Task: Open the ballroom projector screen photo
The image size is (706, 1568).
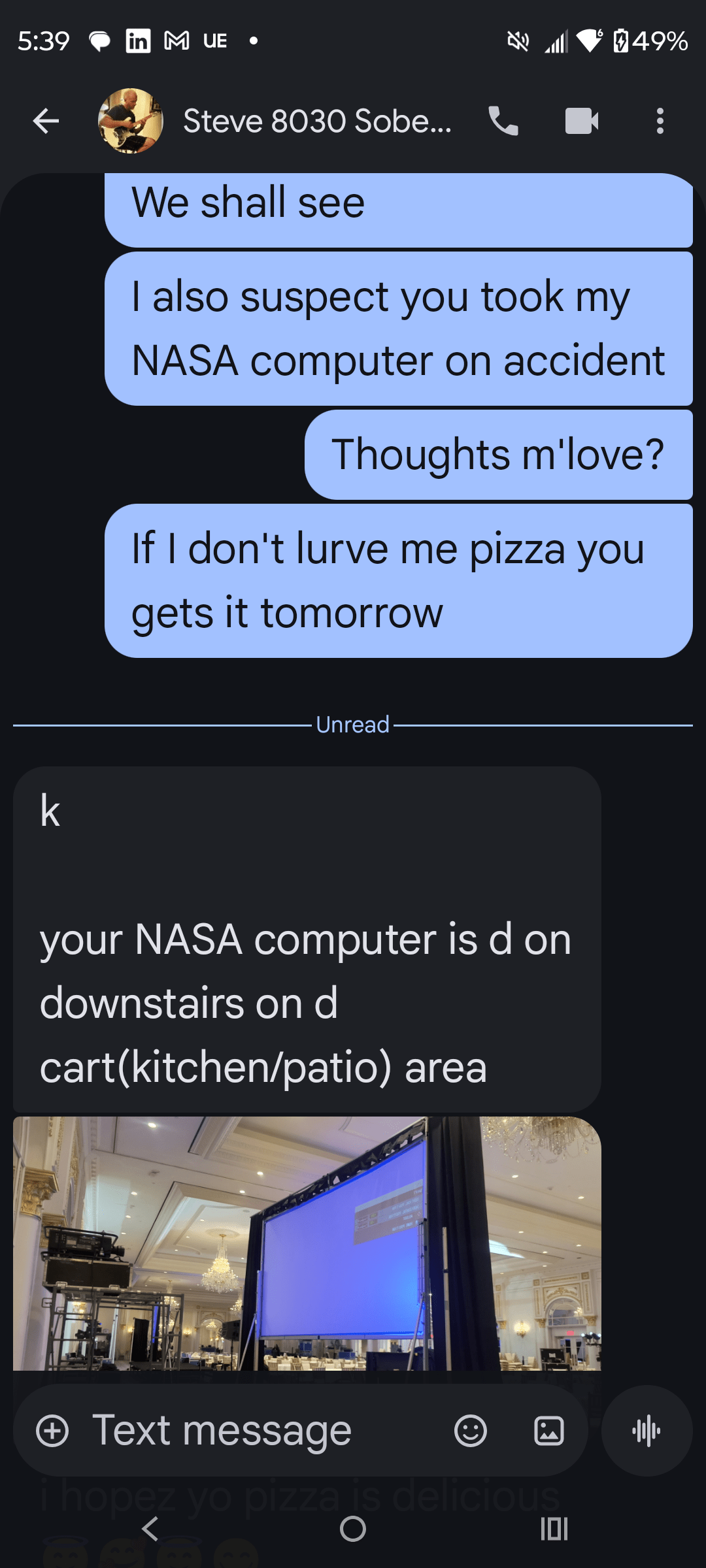Action: point(307,1241)
